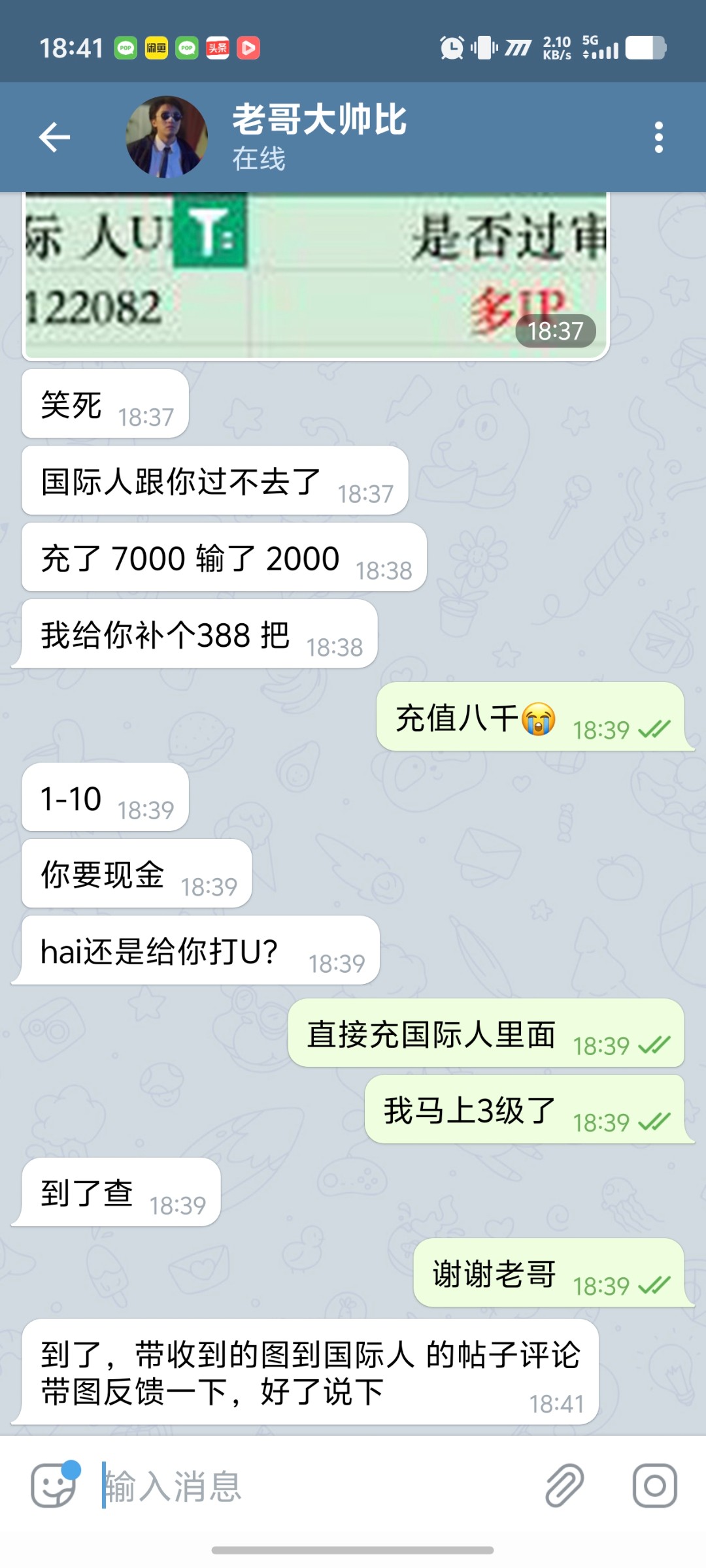706x1568 pixels.
Task: Open the camera to take a photo
Action: [x=654, y=1486]
